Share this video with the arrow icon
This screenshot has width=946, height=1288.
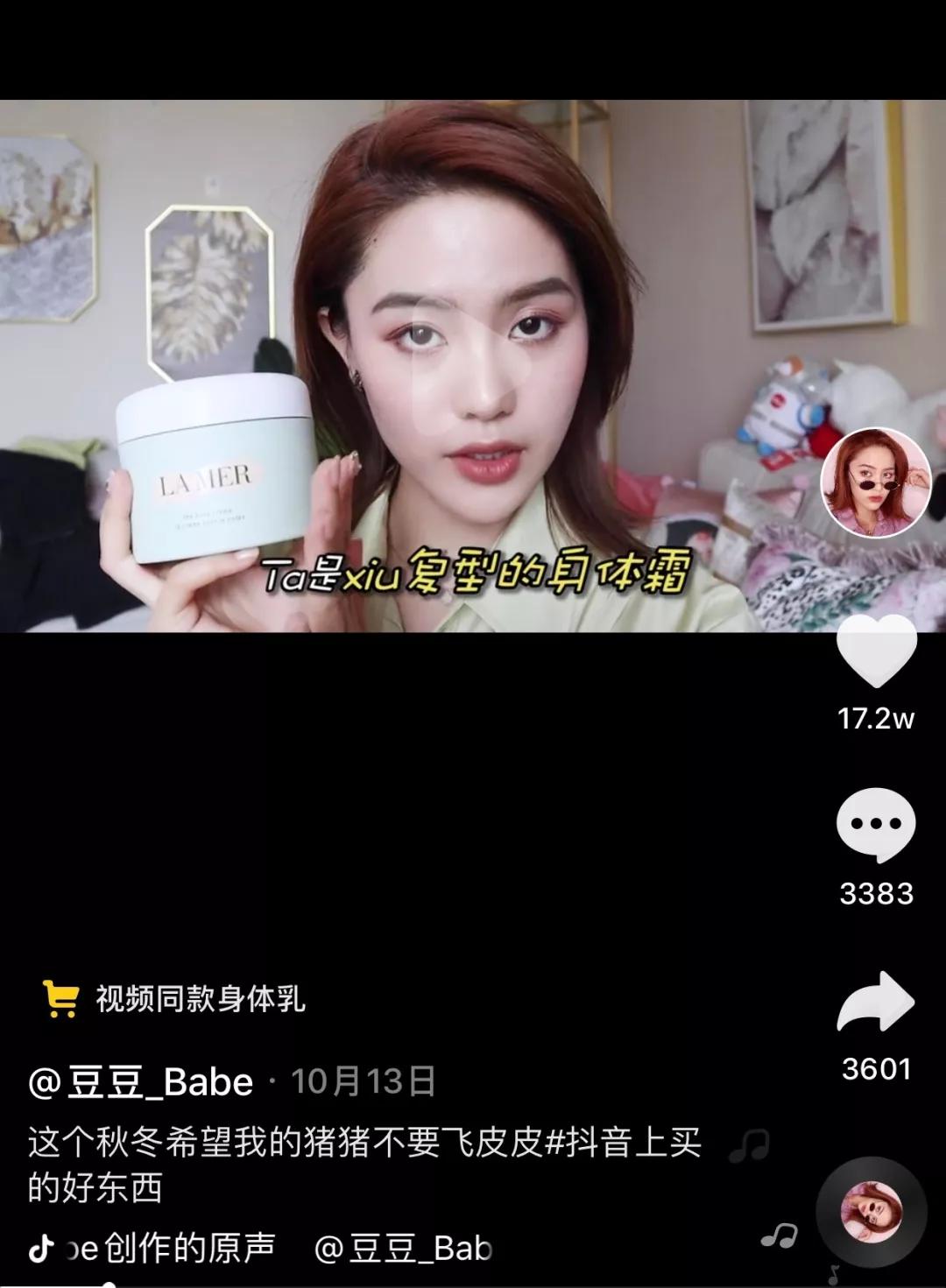876,1003
